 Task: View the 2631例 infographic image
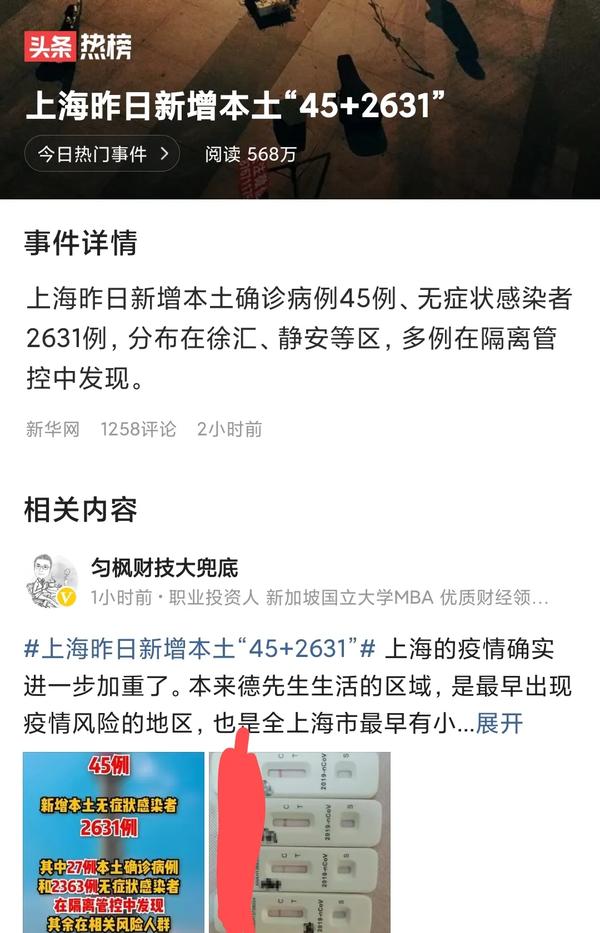[x=113, y=842]
